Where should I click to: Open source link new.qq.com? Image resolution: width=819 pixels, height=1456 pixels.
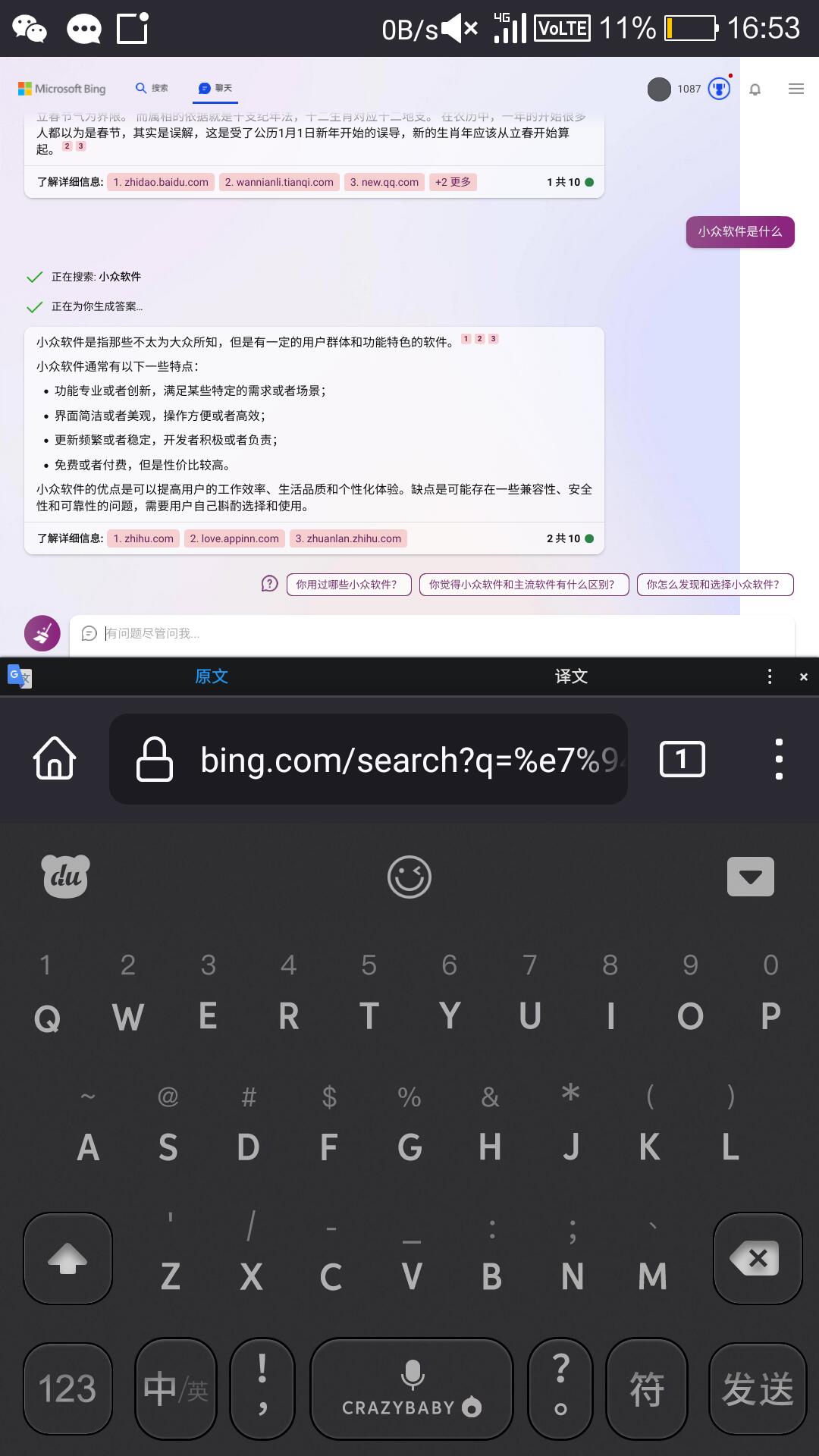pyautogui.click(x=384, y=182)
